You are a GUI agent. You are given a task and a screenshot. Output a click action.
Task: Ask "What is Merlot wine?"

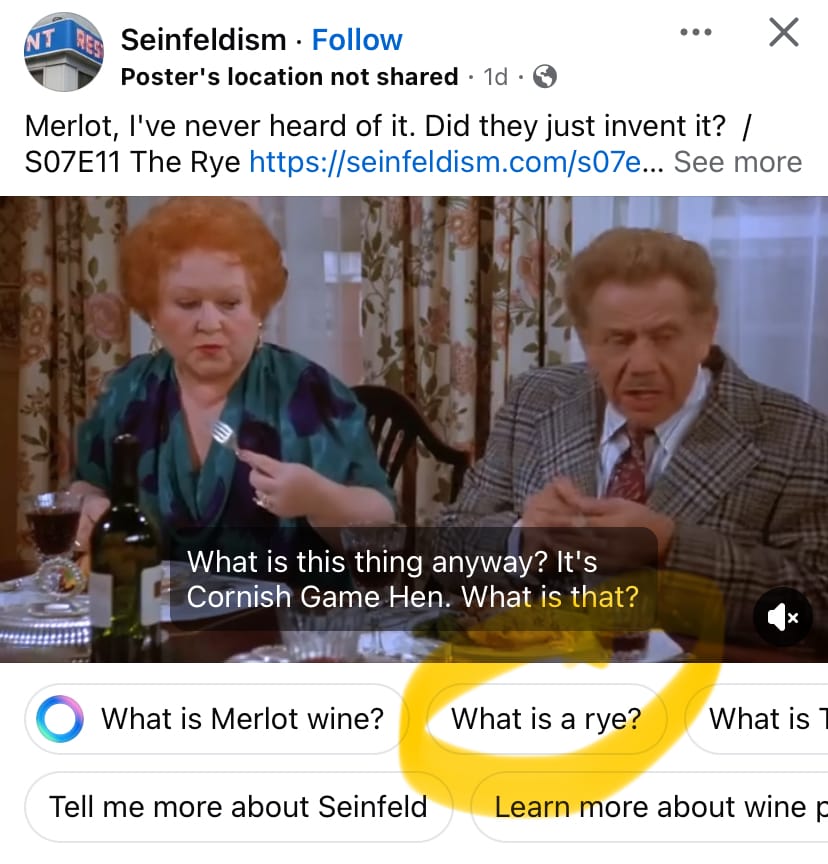pos(218,718)
